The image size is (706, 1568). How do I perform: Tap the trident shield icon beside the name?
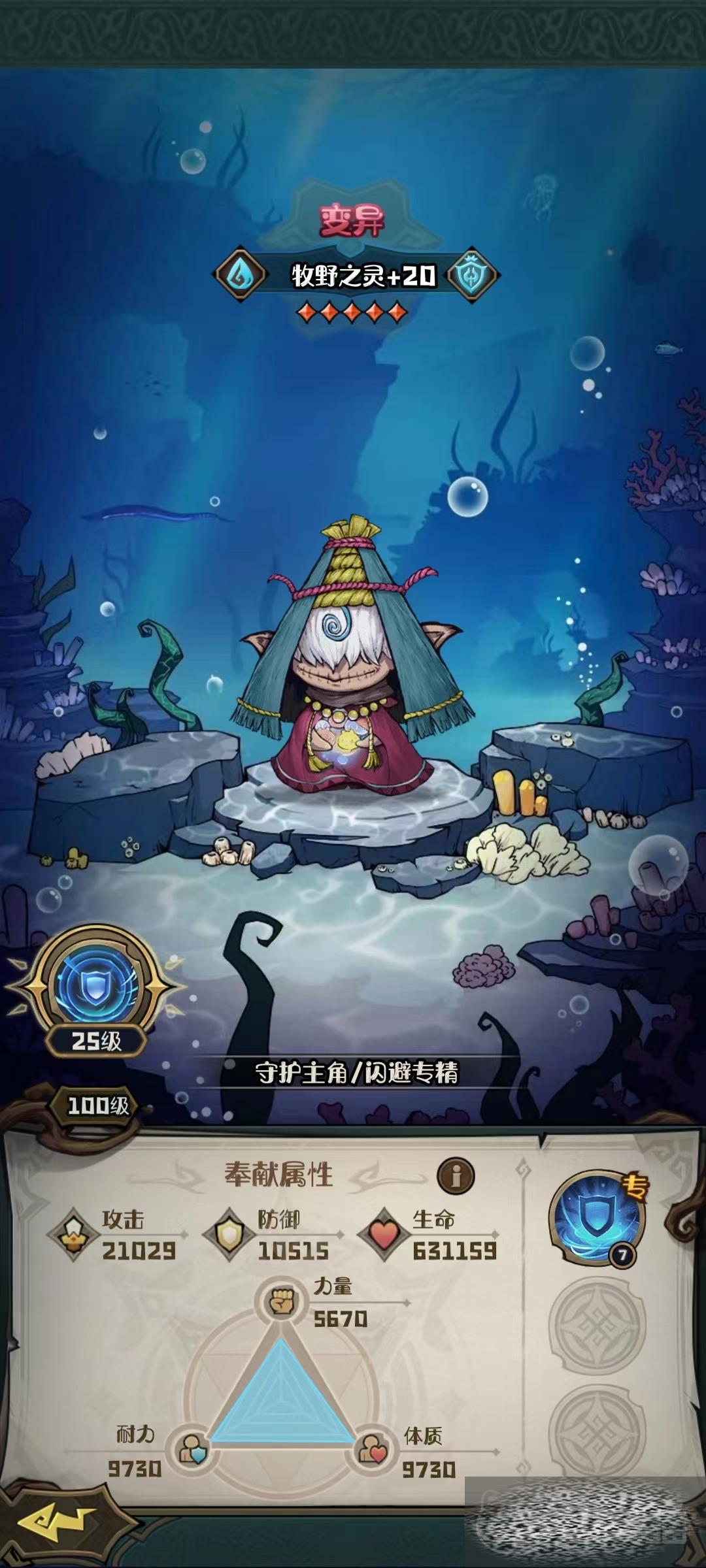tap(472, 275)
